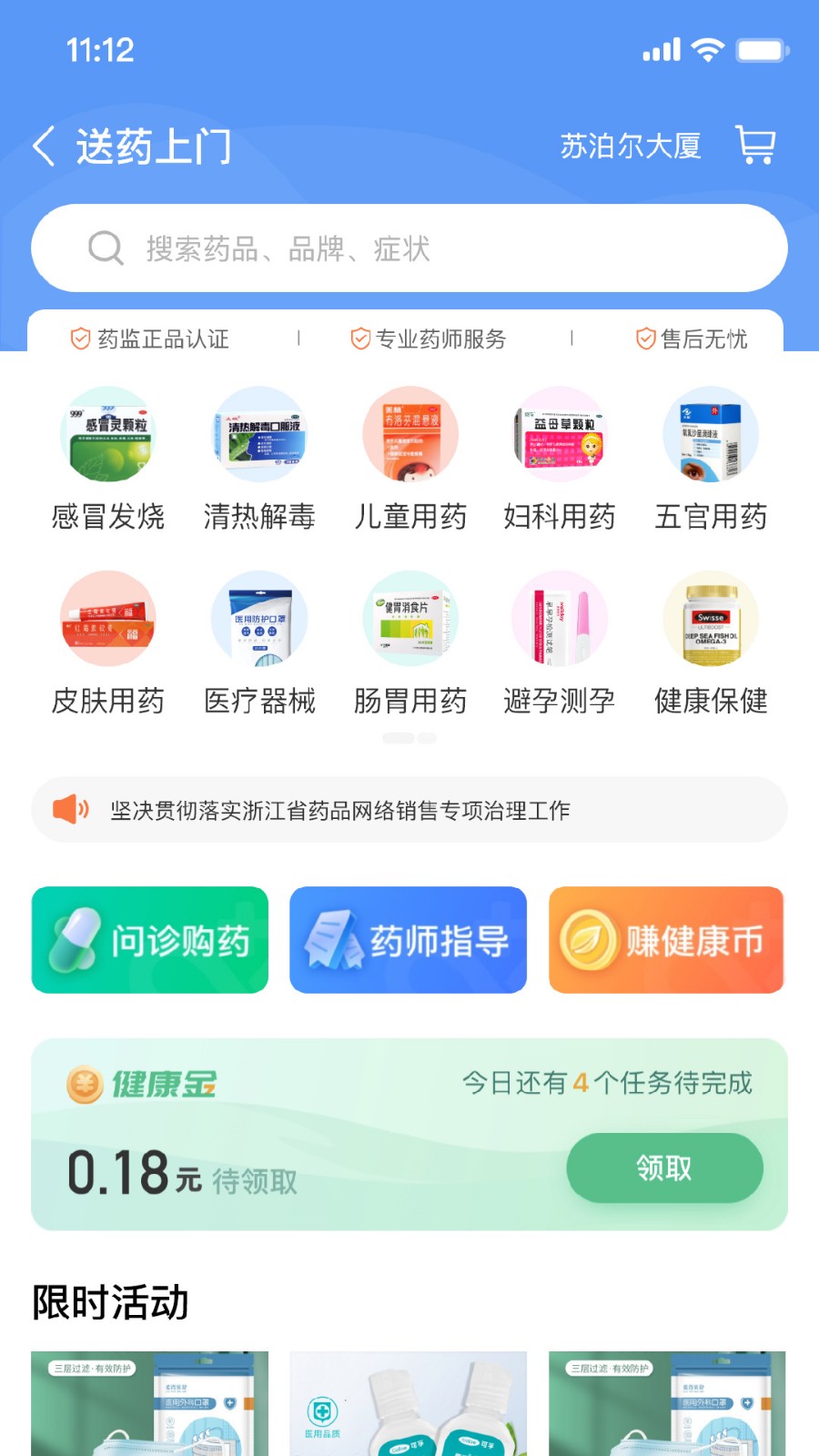Tap the 药监正品认证 badge
Image resolution: width=819 pixels, height=1456 pixels.
pos(151,339)
